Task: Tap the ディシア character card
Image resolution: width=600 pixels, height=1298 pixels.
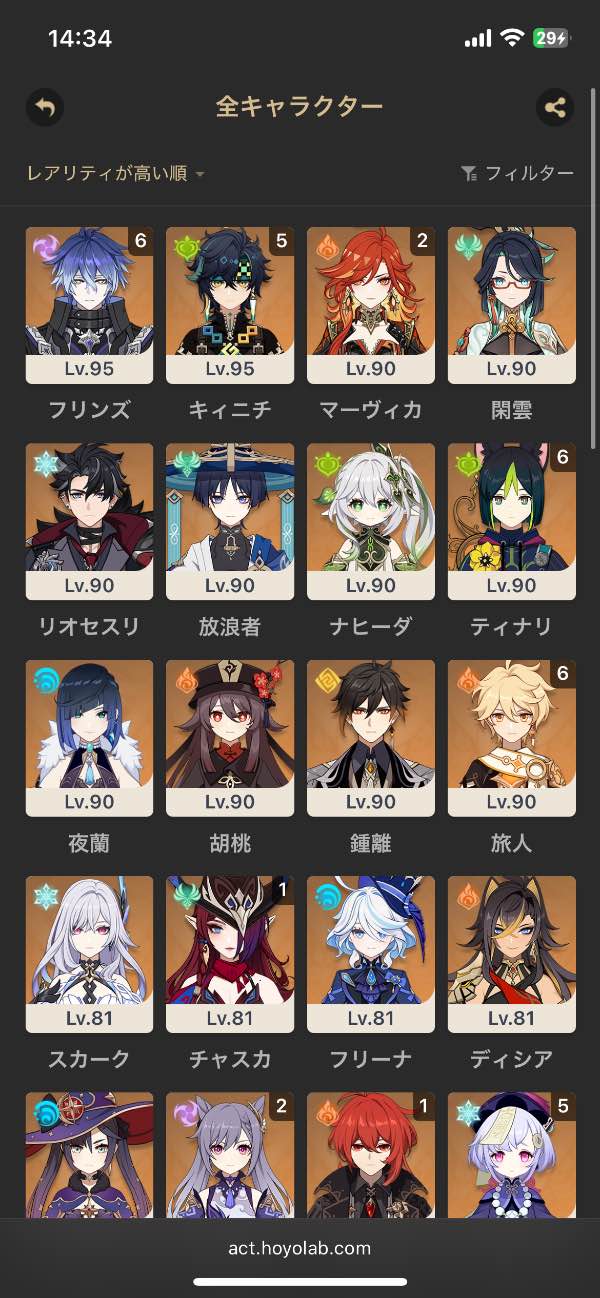Action: [x=512, y=953]
